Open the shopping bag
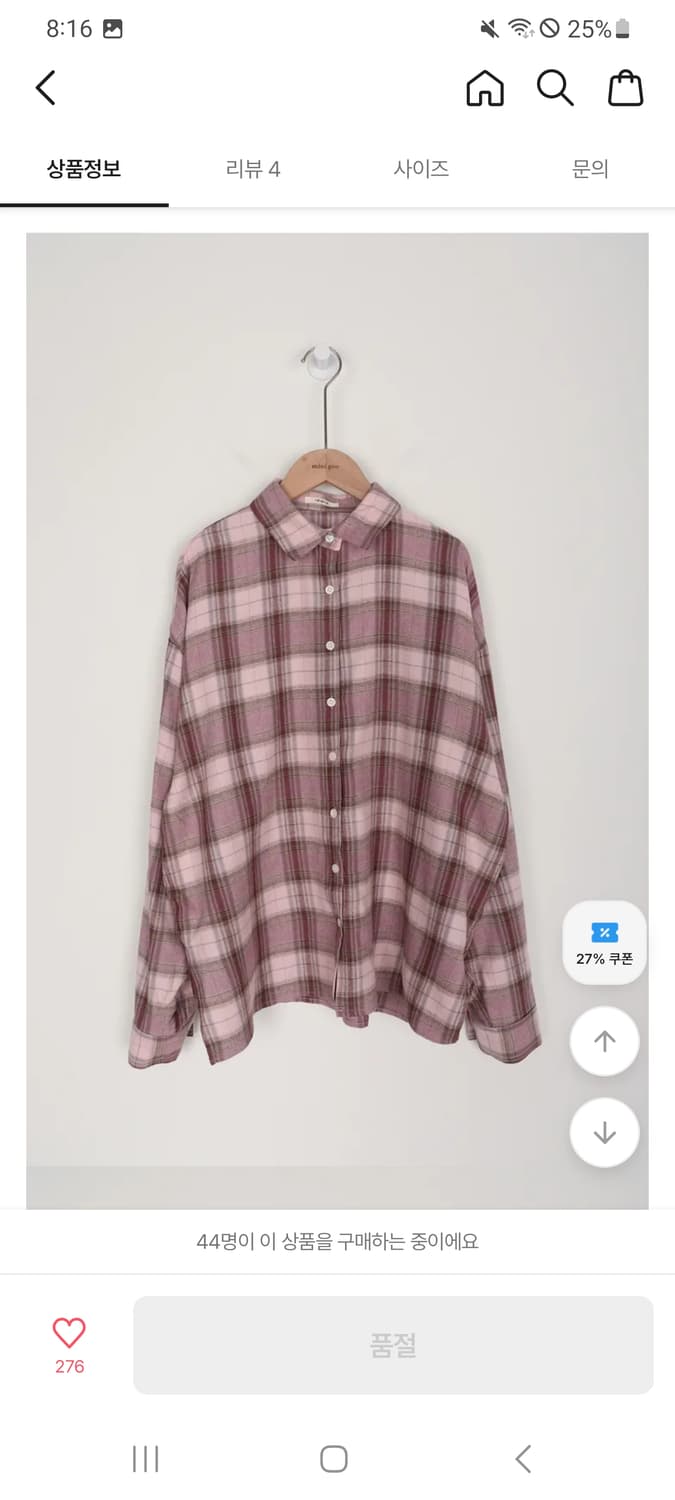 626,88
